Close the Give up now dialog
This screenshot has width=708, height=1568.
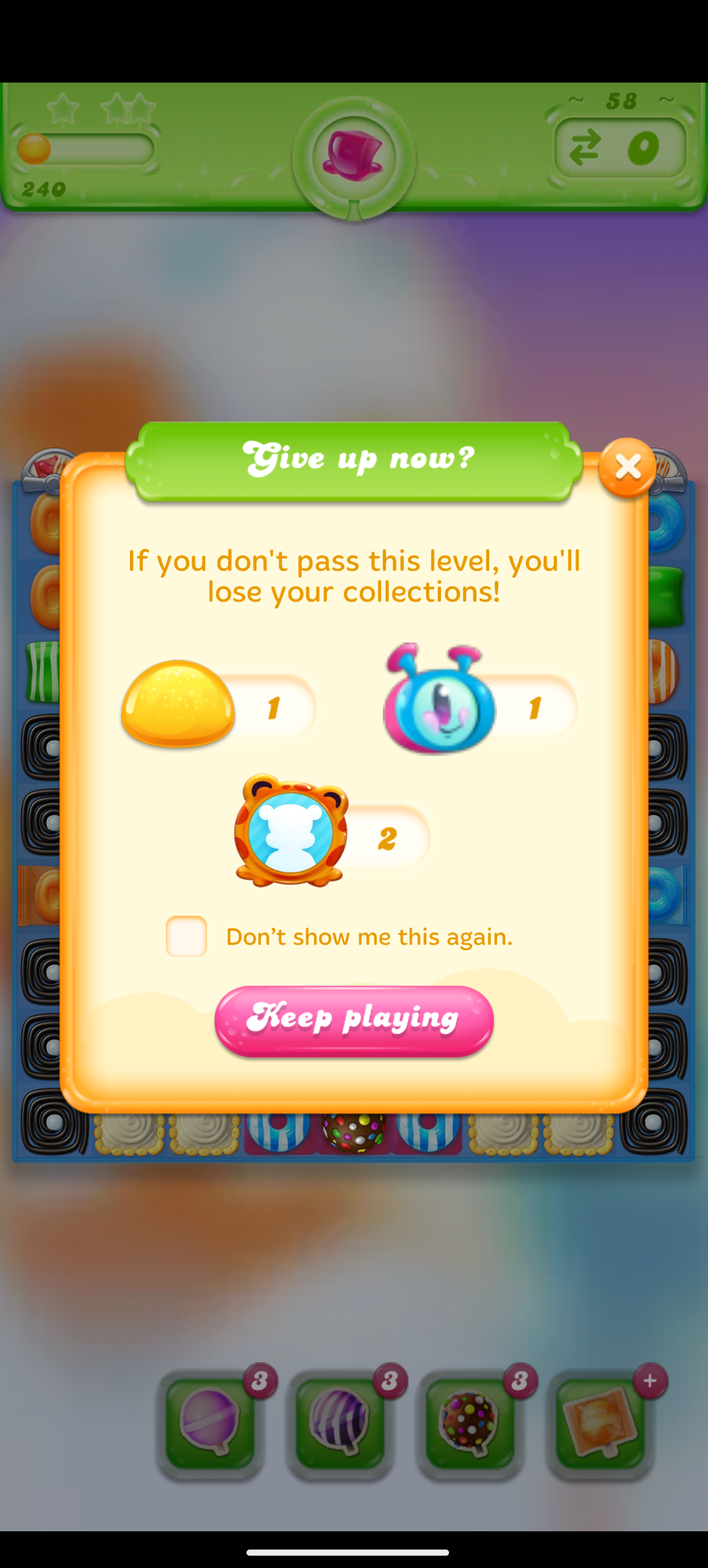click(627, 467)
